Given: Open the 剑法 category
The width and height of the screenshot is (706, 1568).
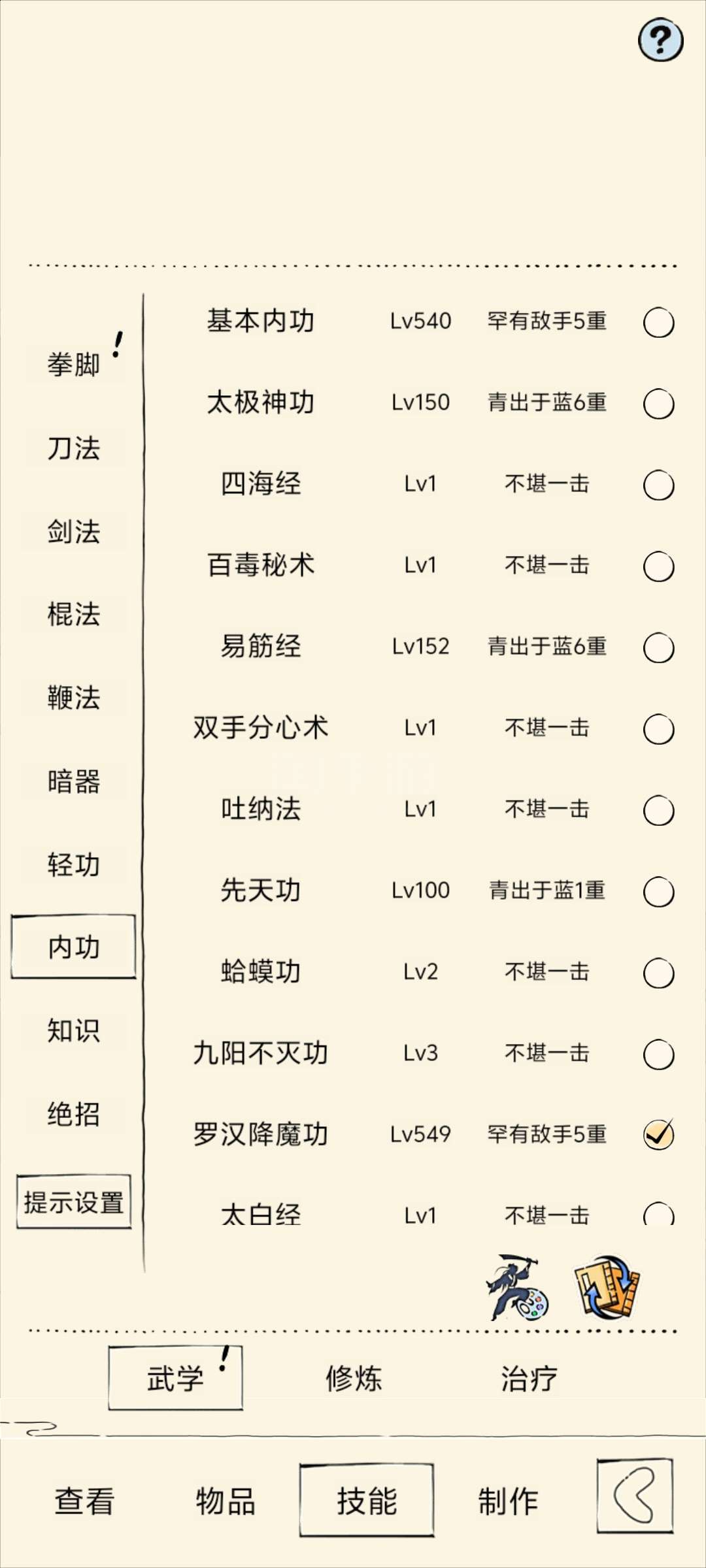Looking at the screenshot, I should (x=73, y=531).
